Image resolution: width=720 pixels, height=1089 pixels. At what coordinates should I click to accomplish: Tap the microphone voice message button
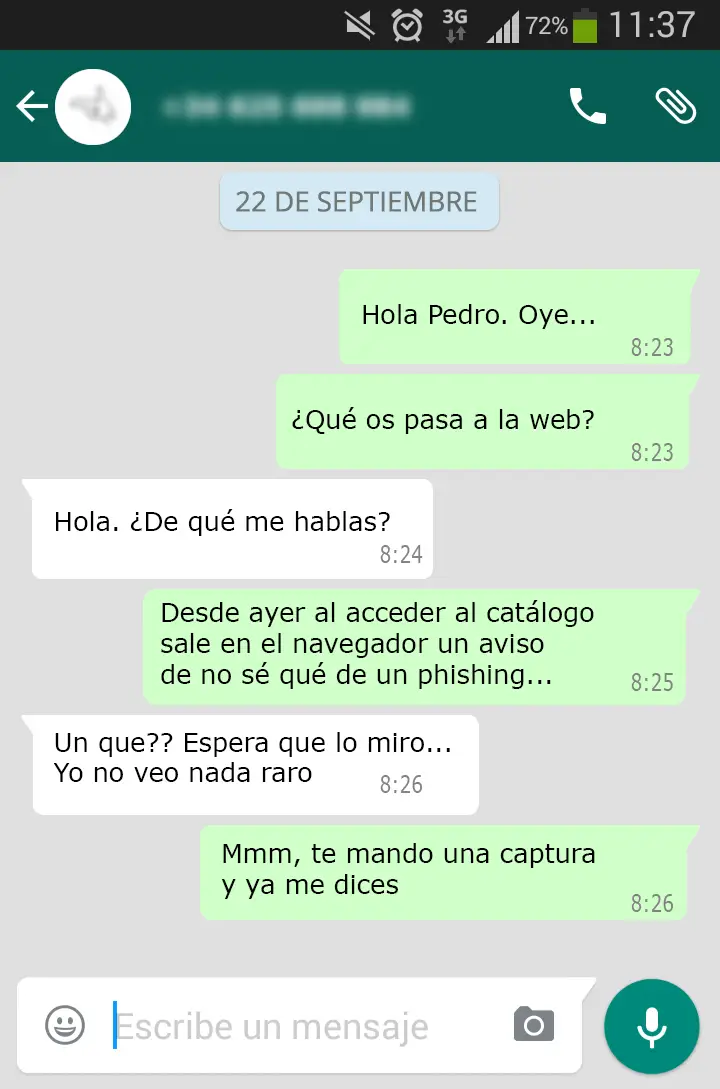pos(652,1027)
